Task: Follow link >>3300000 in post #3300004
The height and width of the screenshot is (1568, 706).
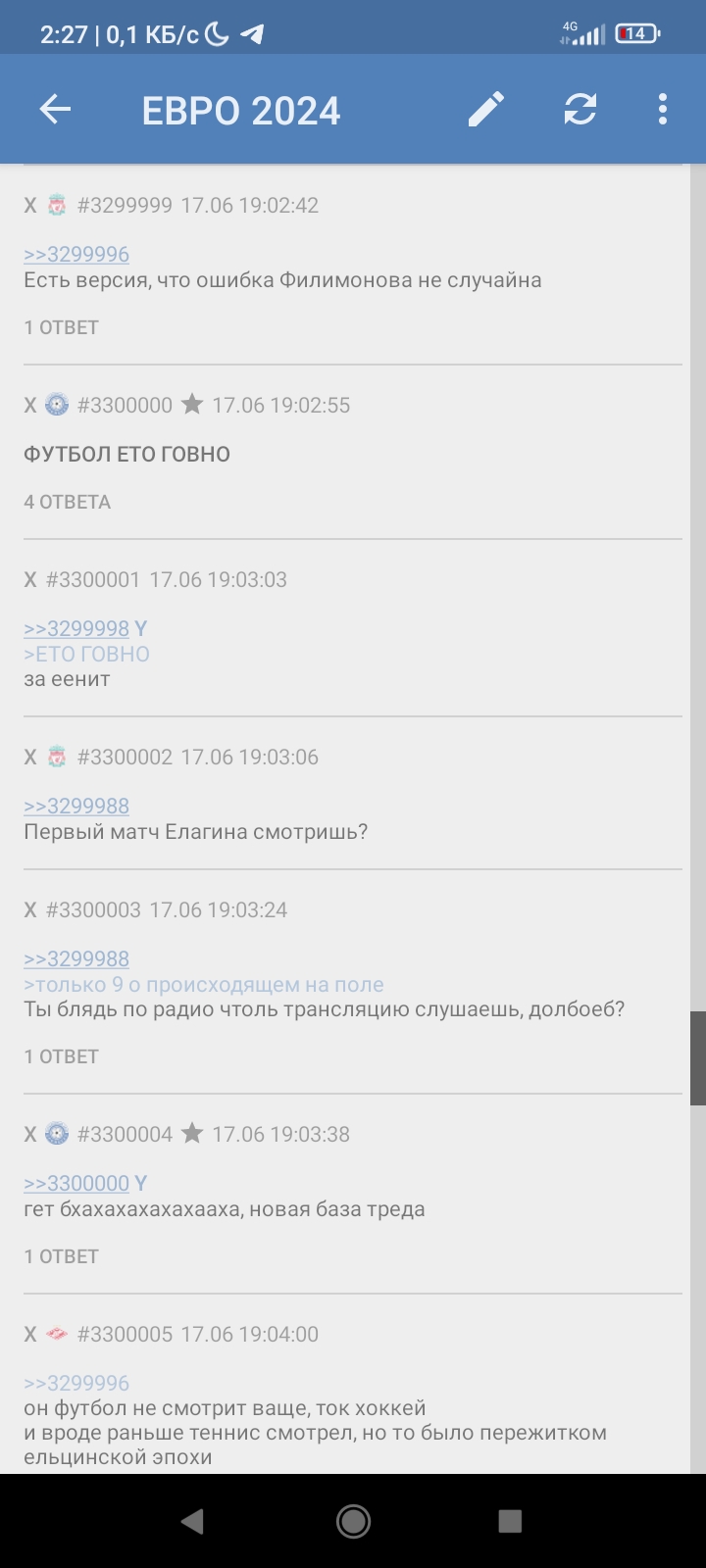Action: 76,1183
